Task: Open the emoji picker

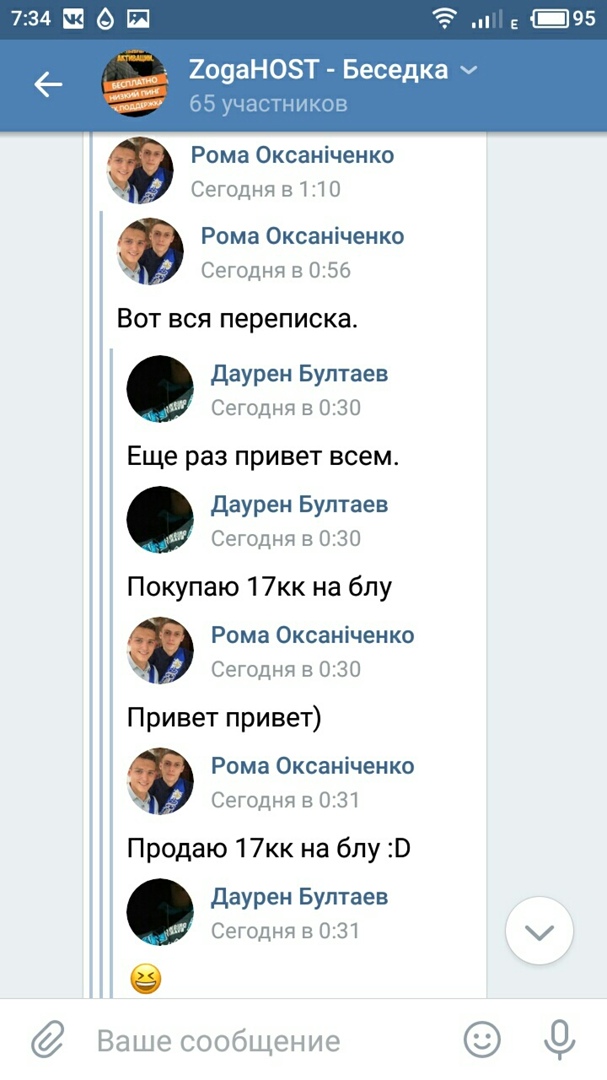Action: click(x=483, y=1040)
